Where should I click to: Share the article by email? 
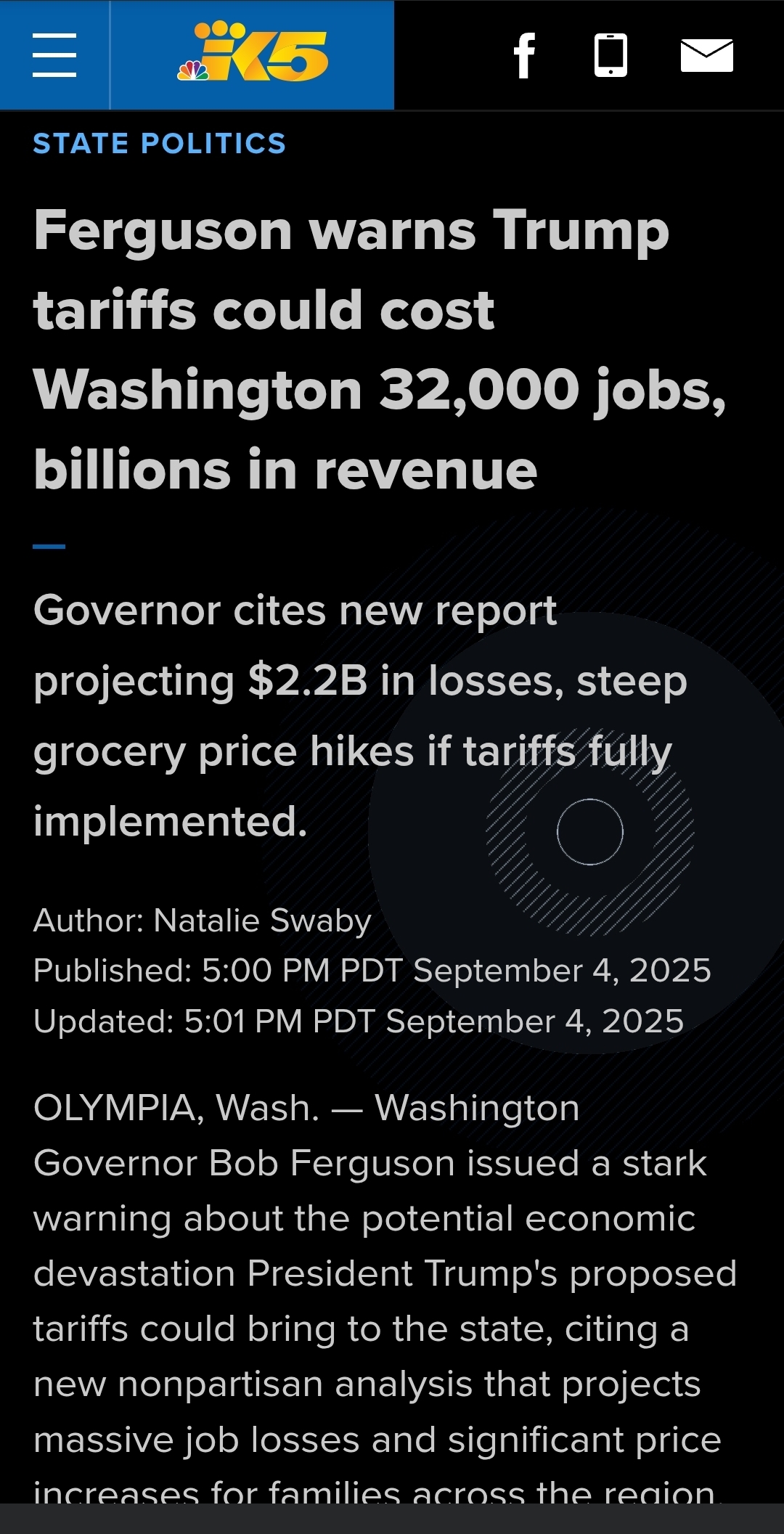pos(706,56)
